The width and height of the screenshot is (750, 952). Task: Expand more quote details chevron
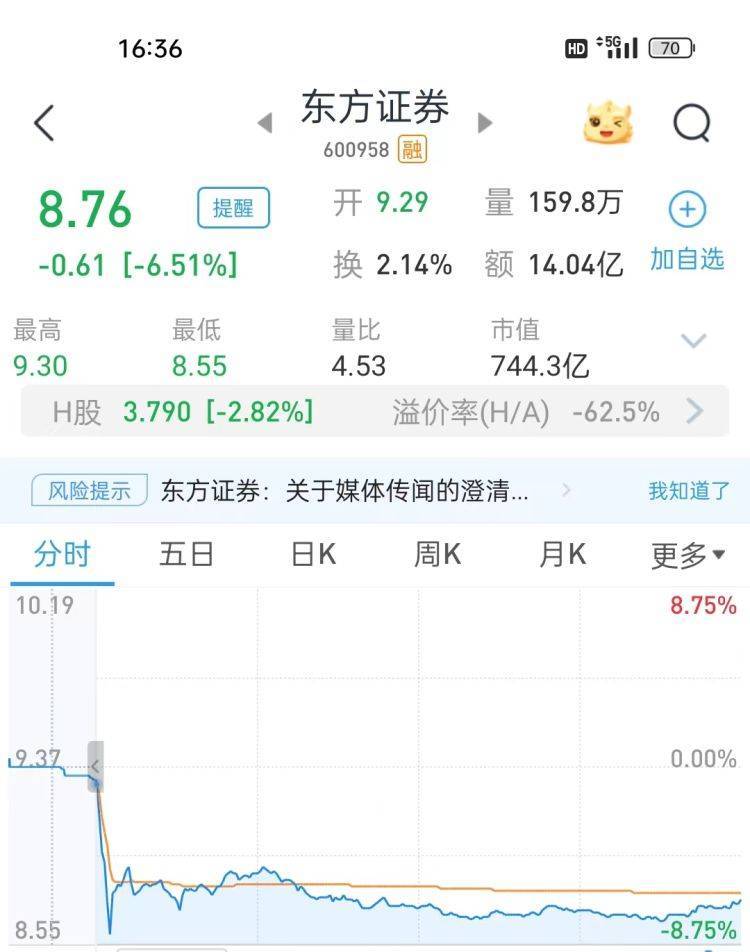pos(694,340)
